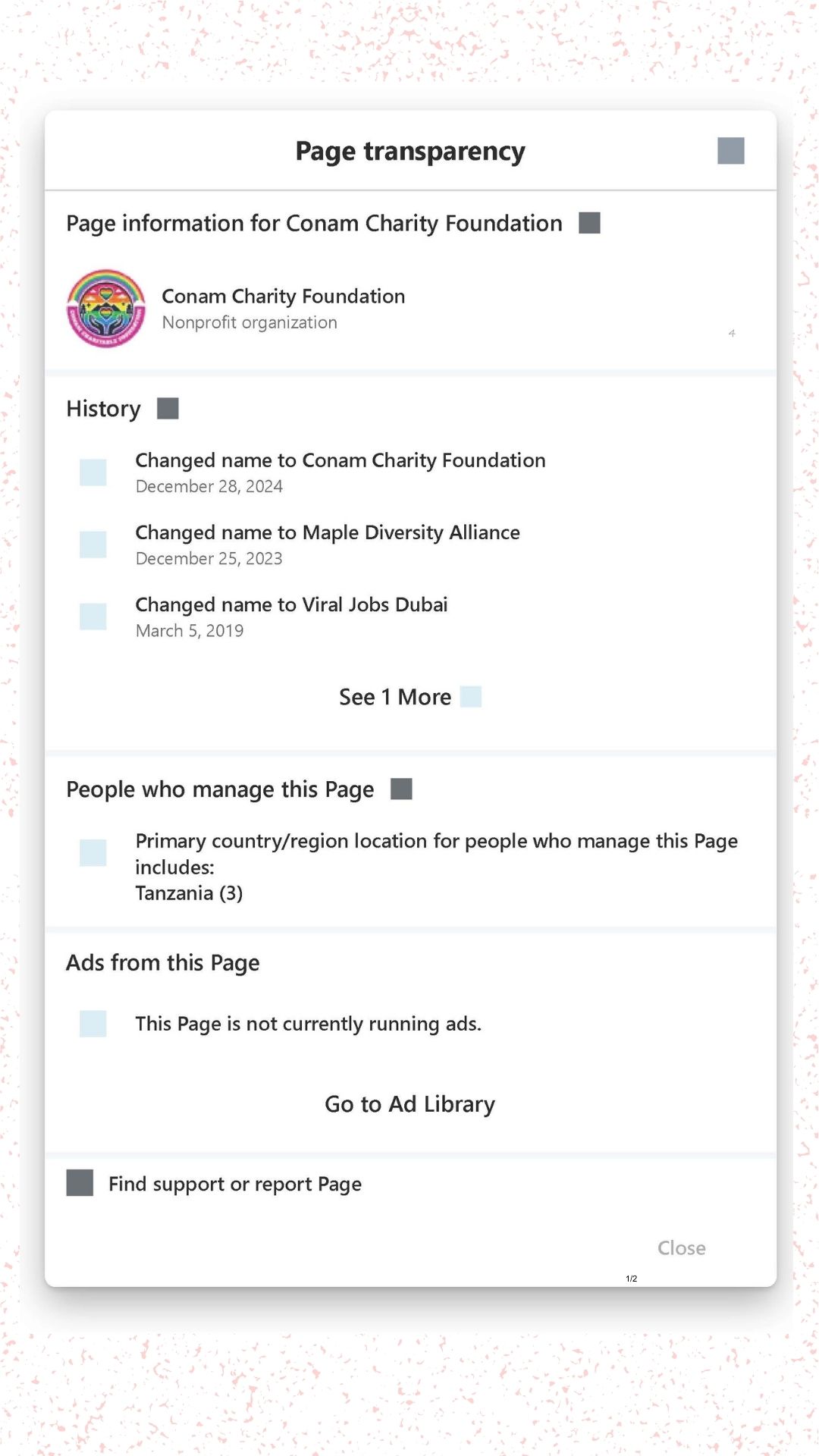This screenshot has height=1456, width=819.
Task: Close the Page transparency dialog via the top-right icon
Action: tap(730, 151)
